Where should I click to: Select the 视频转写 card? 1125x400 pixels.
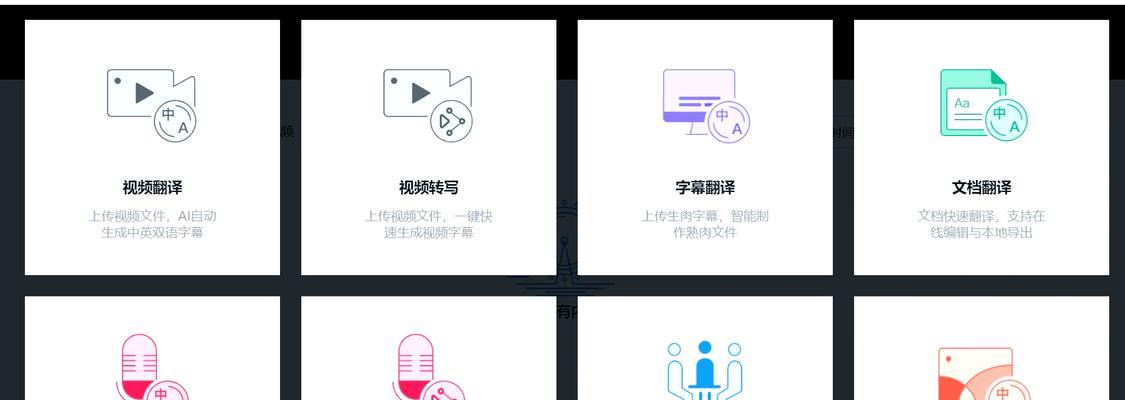point(428,148)
